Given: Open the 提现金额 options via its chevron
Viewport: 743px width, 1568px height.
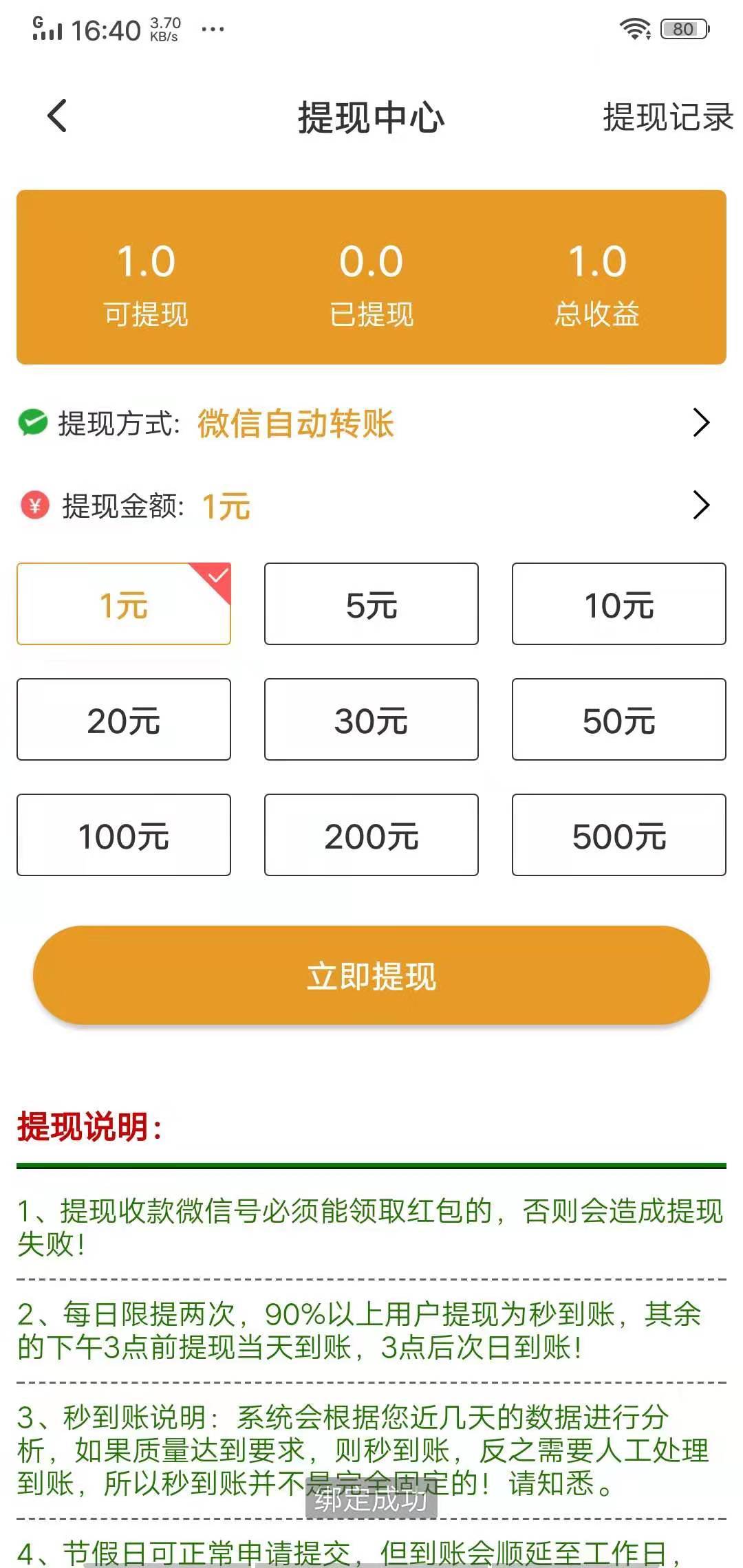Looking at the screenshot, I should click(701, 505).
